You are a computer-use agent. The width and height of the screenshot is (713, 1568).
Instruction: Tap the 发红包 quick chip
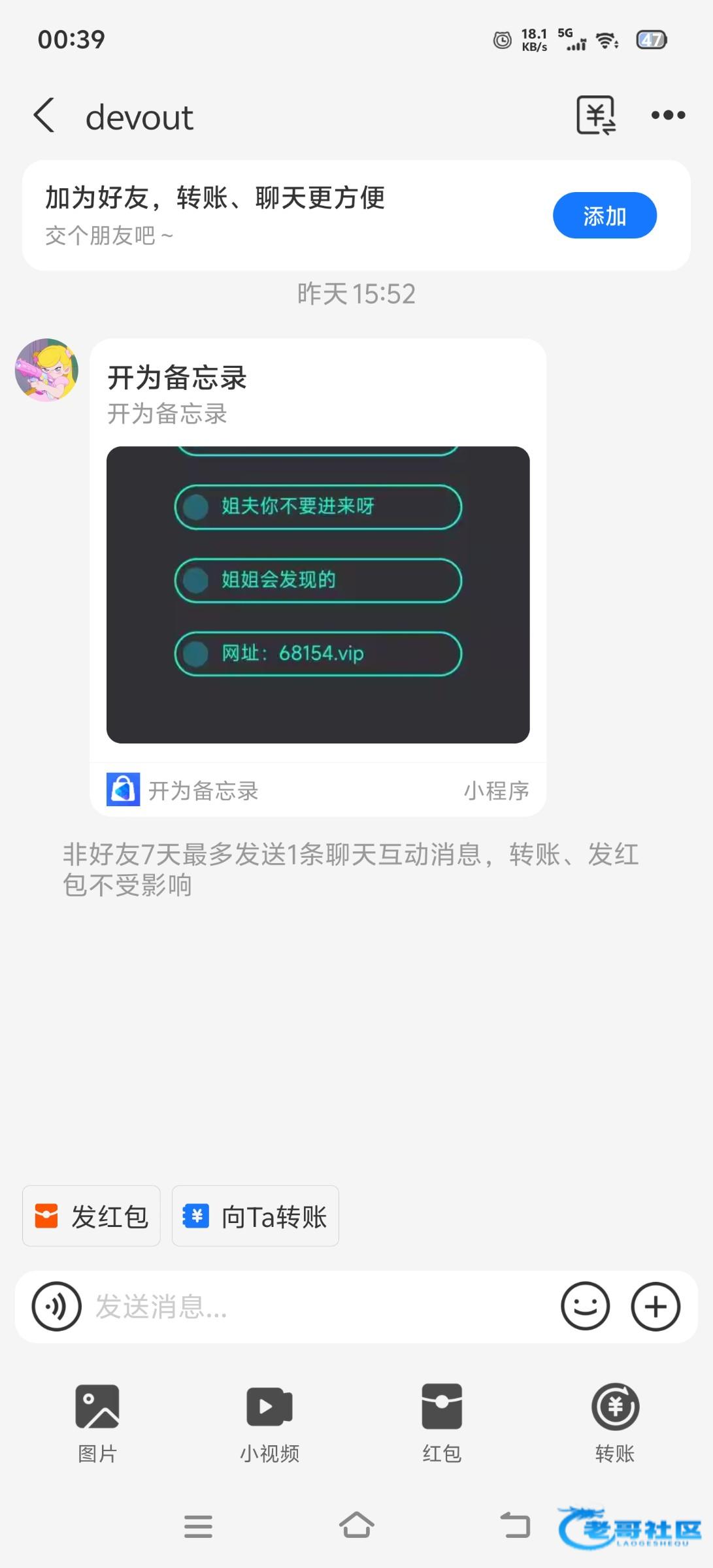(91, 1216)
